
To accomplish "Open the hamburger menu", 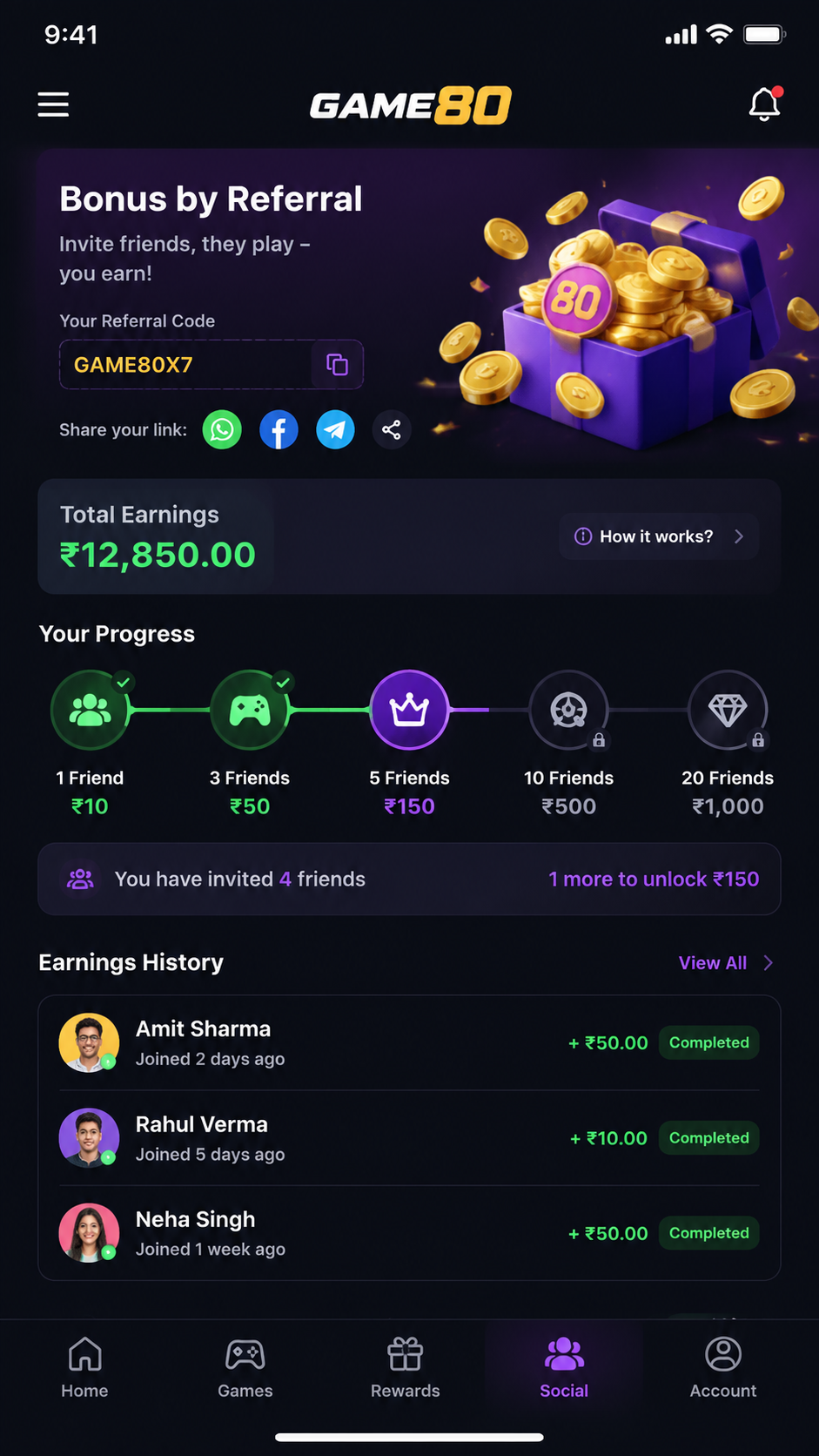I will 53,104.
